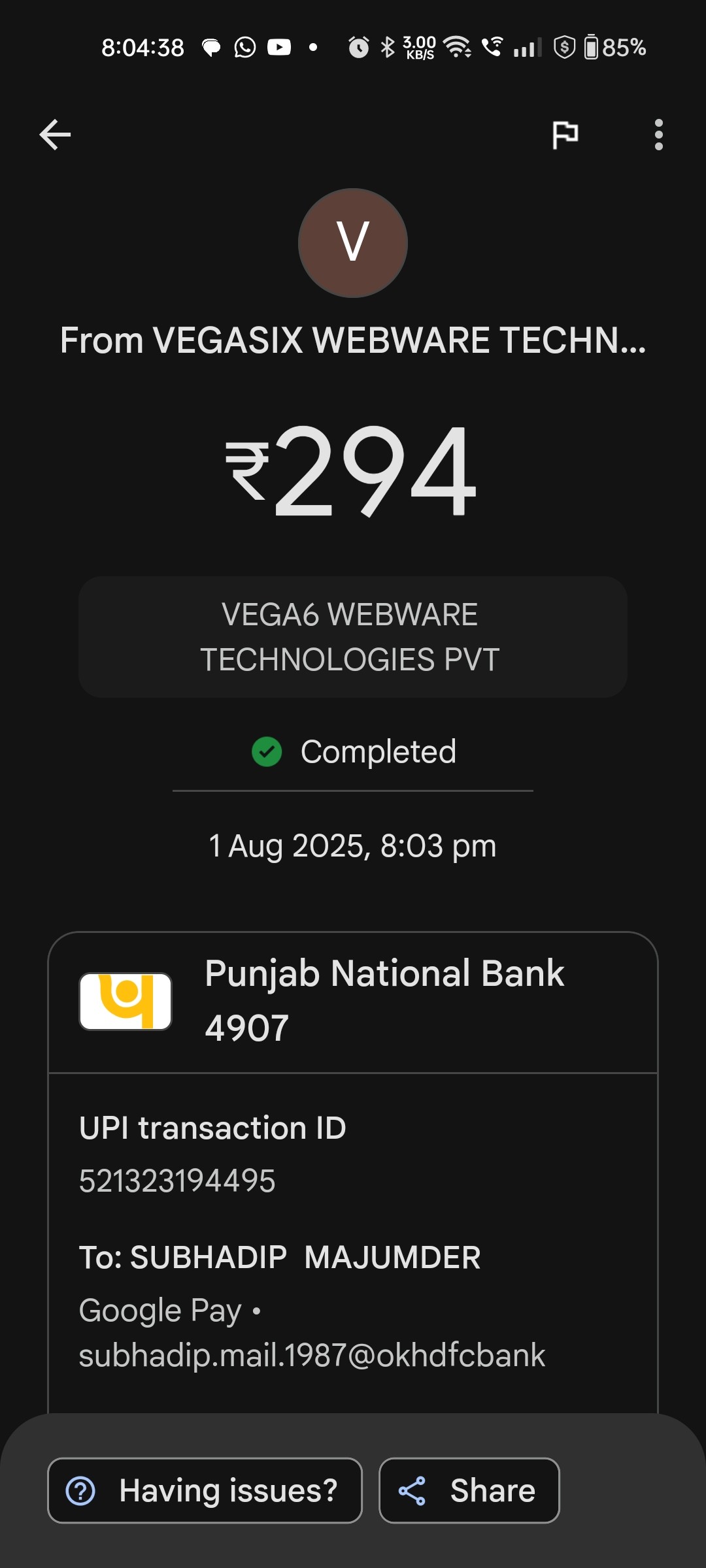Open the VEGASIX WEBWARE profile avatar

point(353,243)
